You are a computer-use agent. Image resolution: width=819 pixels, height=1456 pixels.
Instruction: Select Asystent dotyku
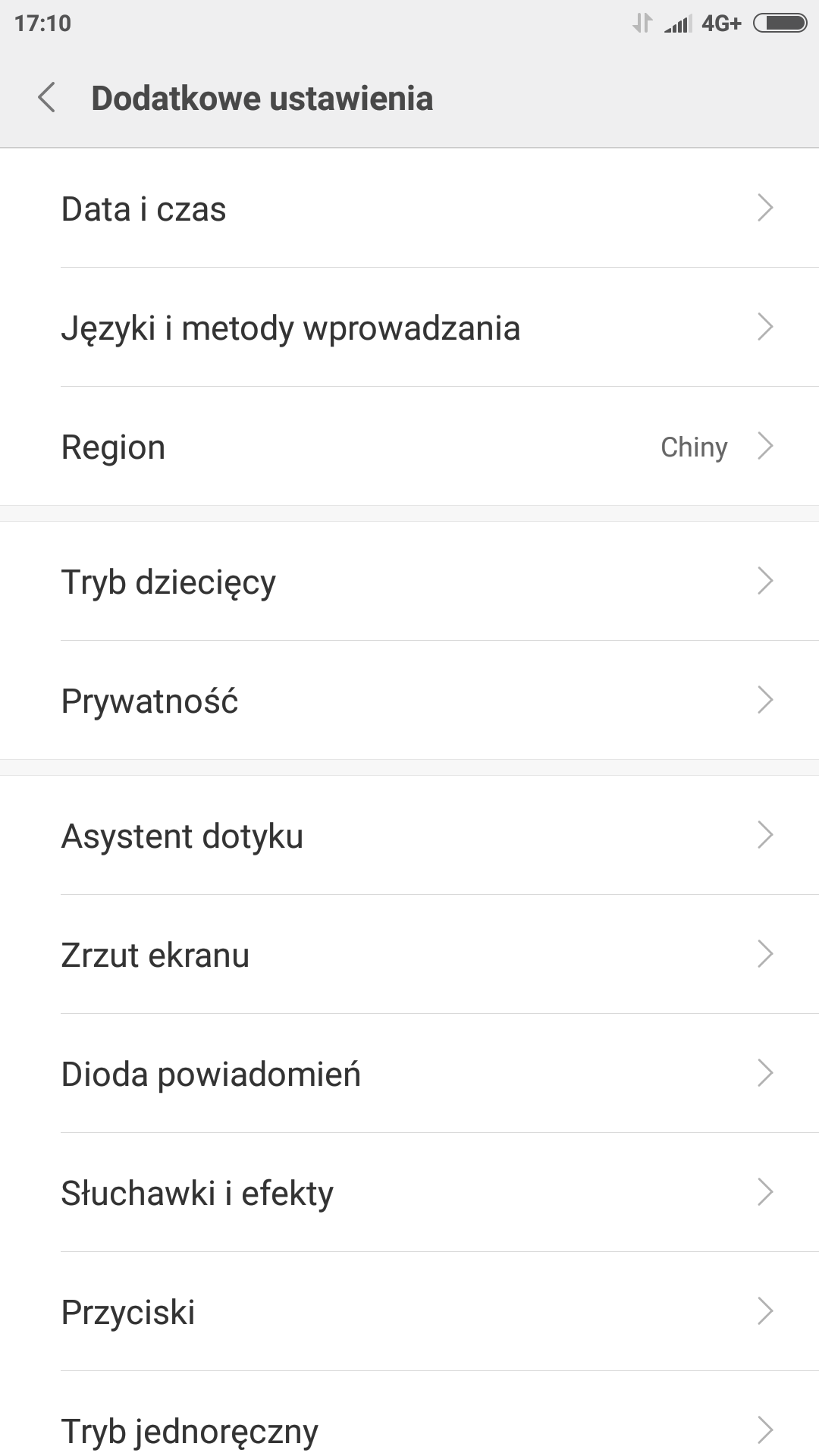click(409, 836)
